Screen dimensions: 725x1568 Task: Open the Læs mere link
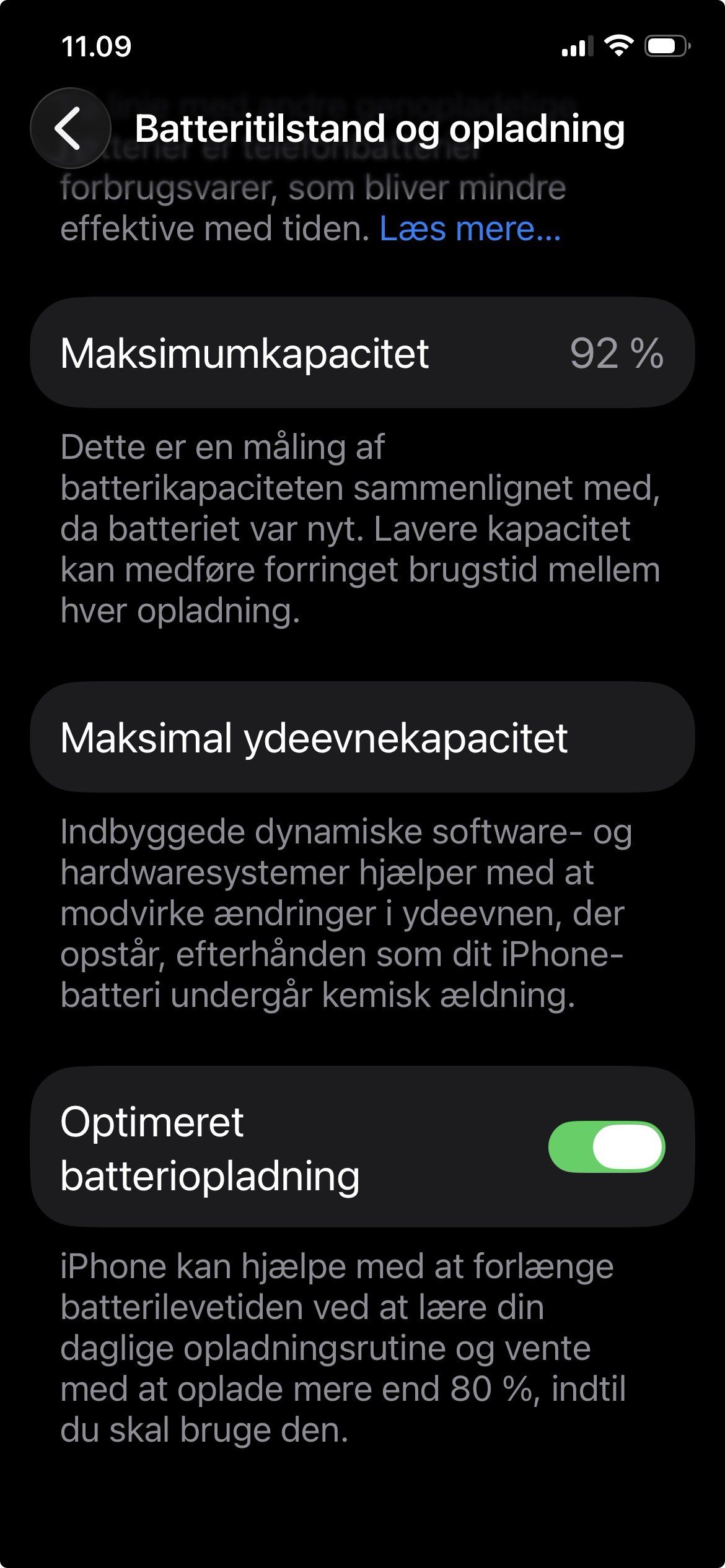click(470, 229)
